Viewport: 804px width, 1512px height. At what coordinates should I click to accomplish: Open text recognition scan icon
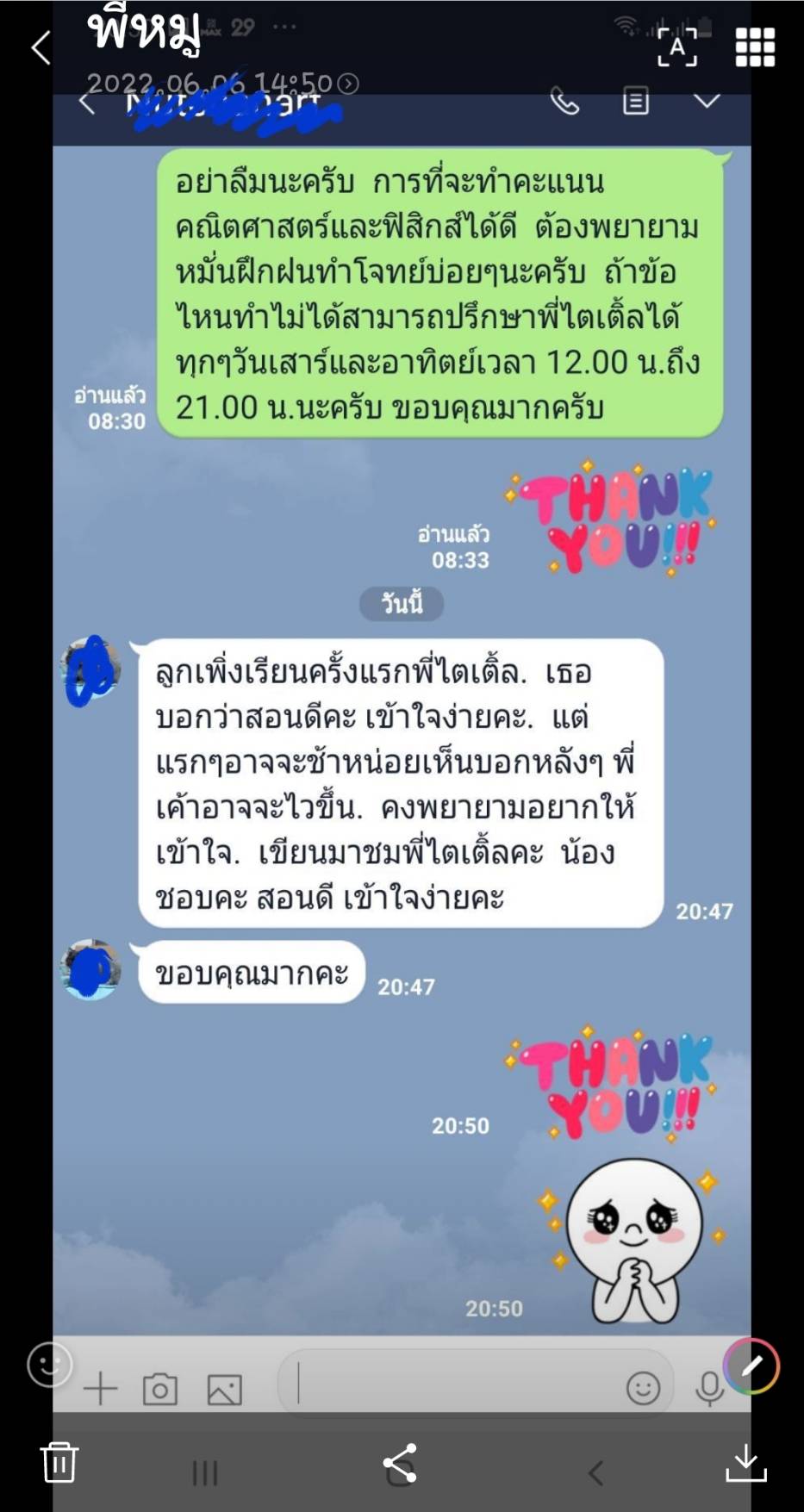pyautogui.click(x=676, y=47)
